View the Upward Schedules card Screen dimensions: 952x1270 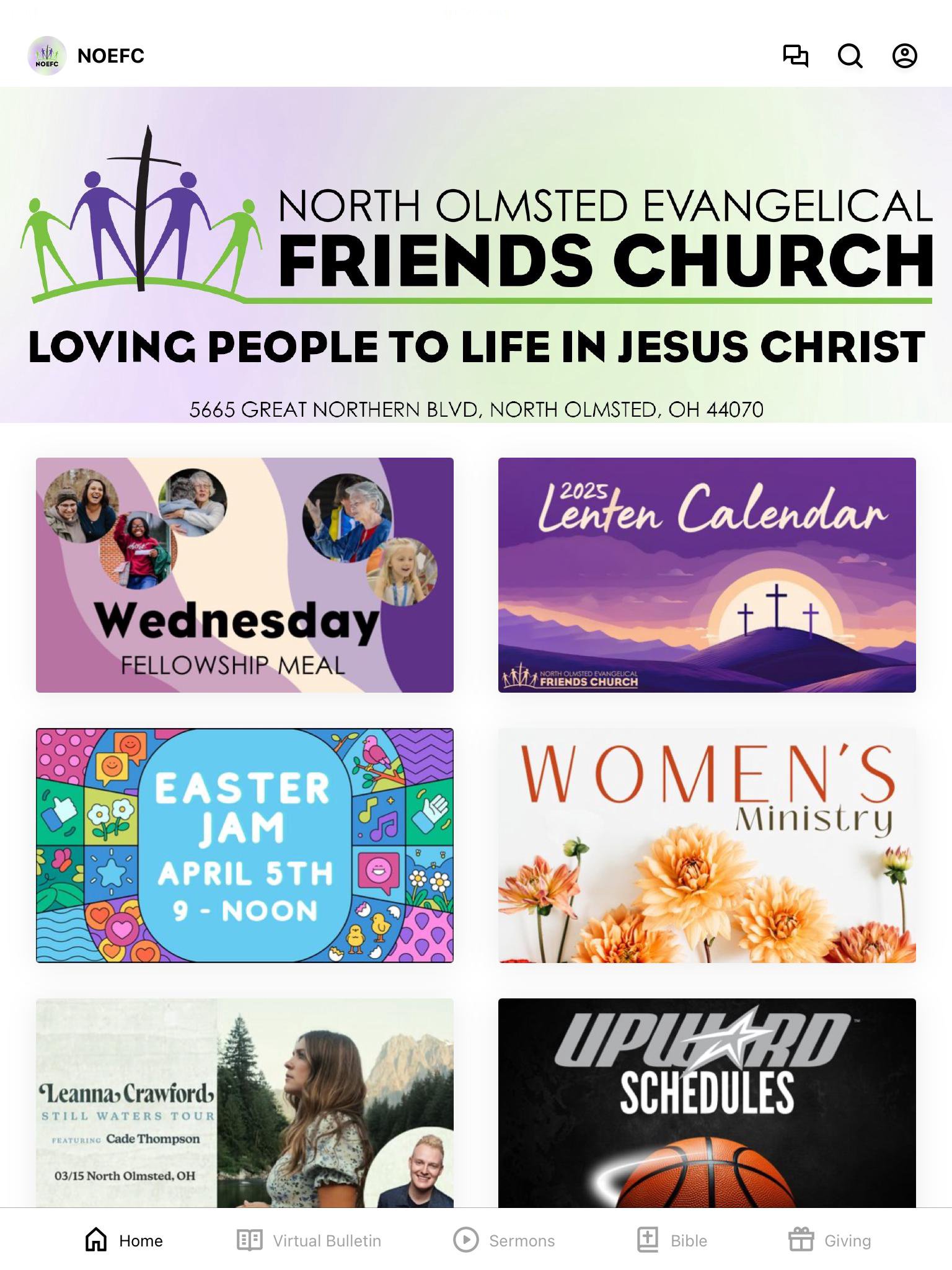707,1103
